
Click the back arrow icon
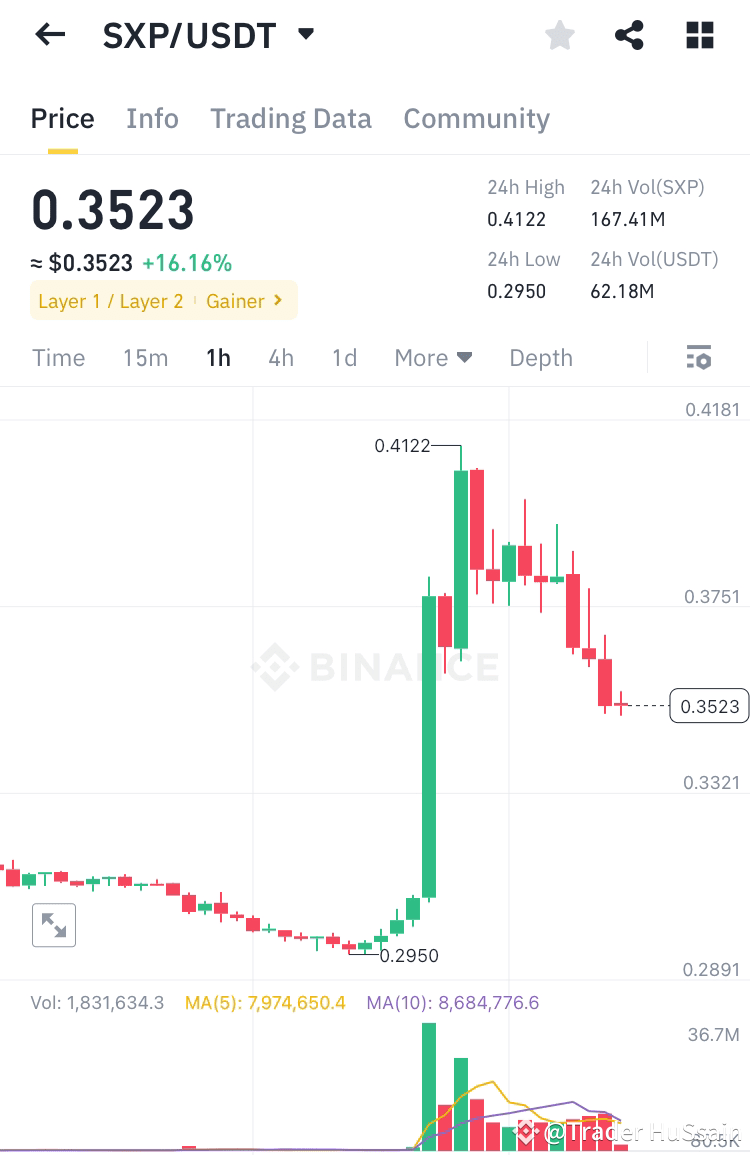pos(49,34)
